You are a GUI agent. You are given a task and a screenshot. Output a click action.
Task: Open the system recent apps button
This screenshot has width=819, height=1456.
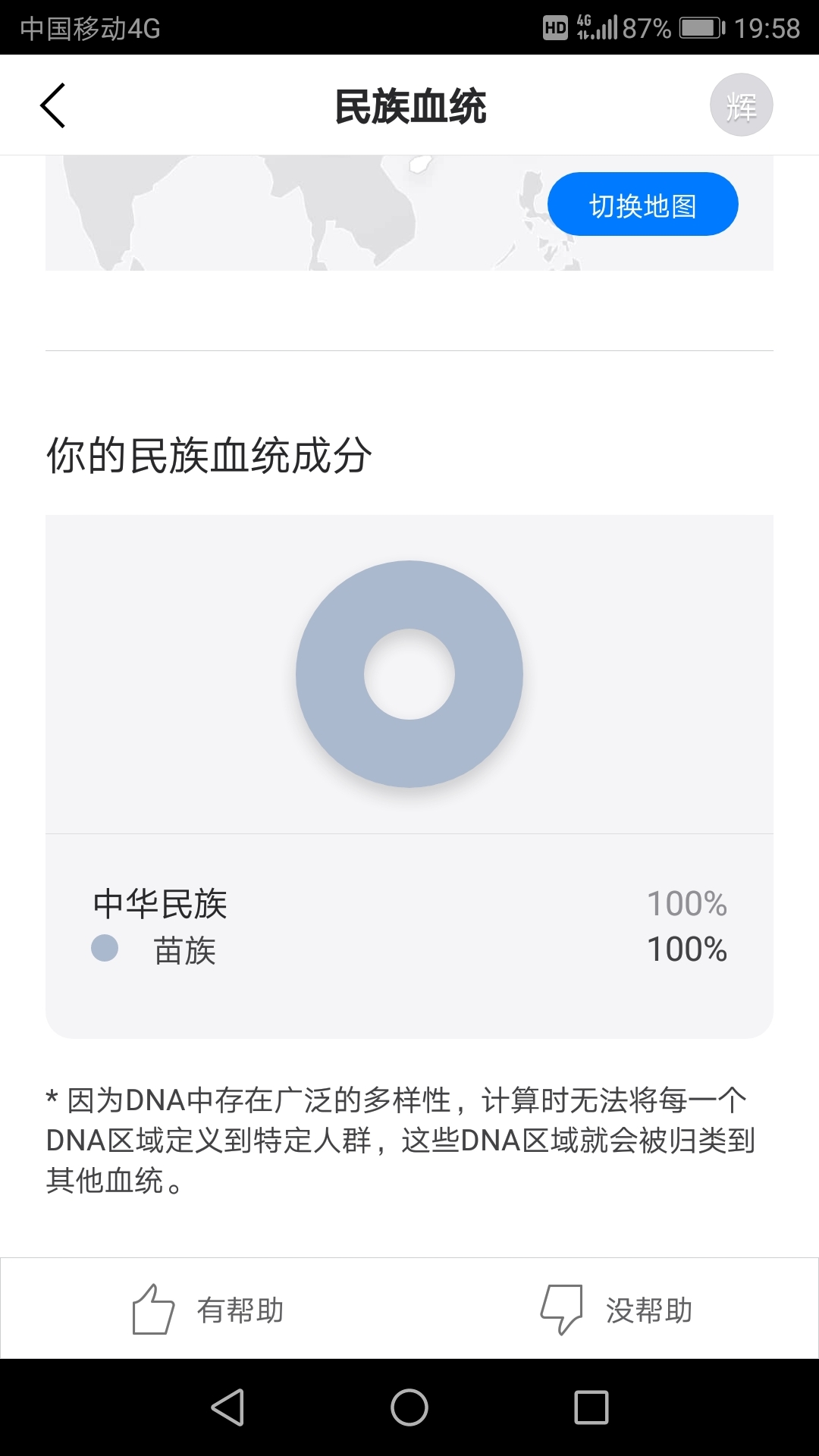click(x=591, y=1407)
